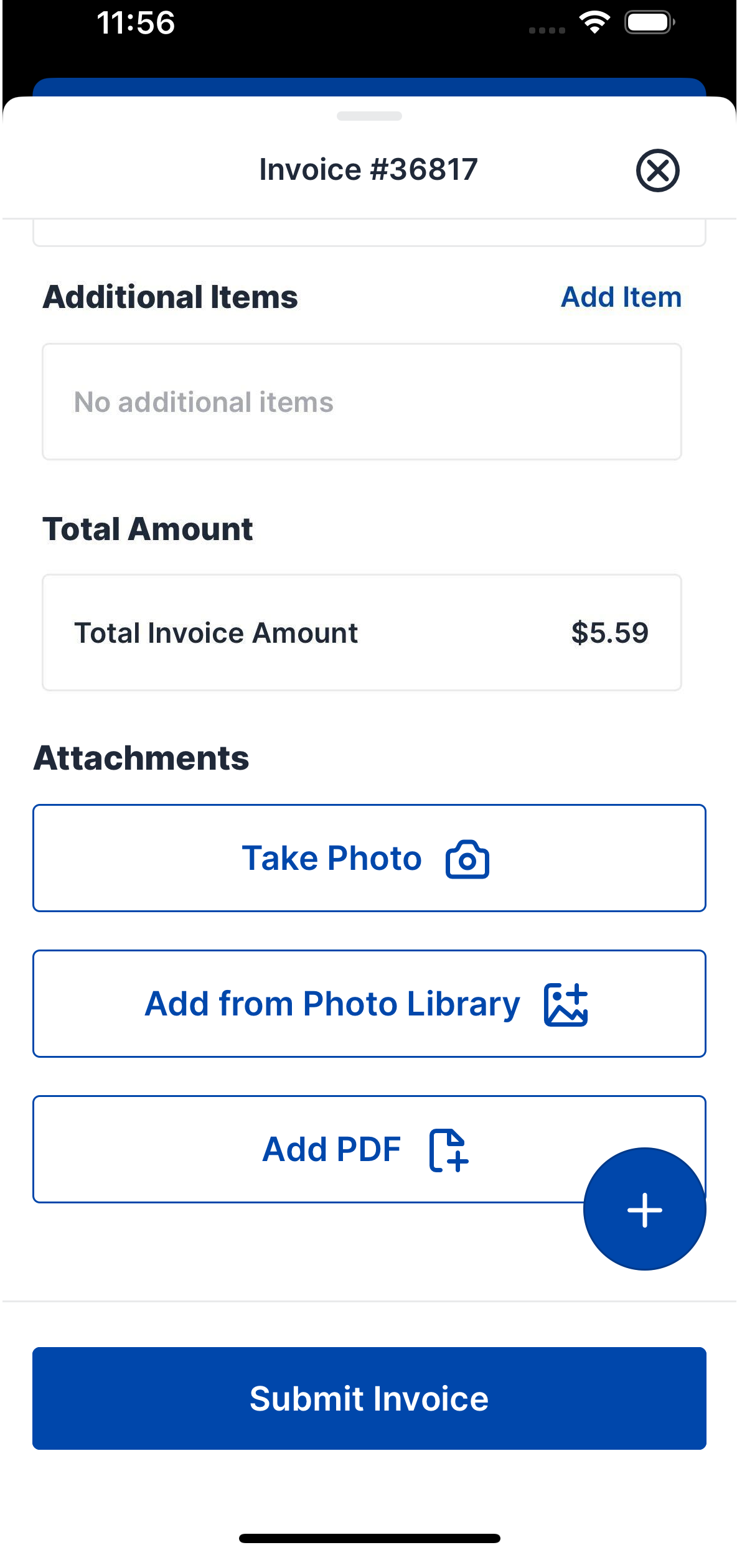Tap the Add Item link
Screen dimensions: 737x1568
[x=621, y=297]
